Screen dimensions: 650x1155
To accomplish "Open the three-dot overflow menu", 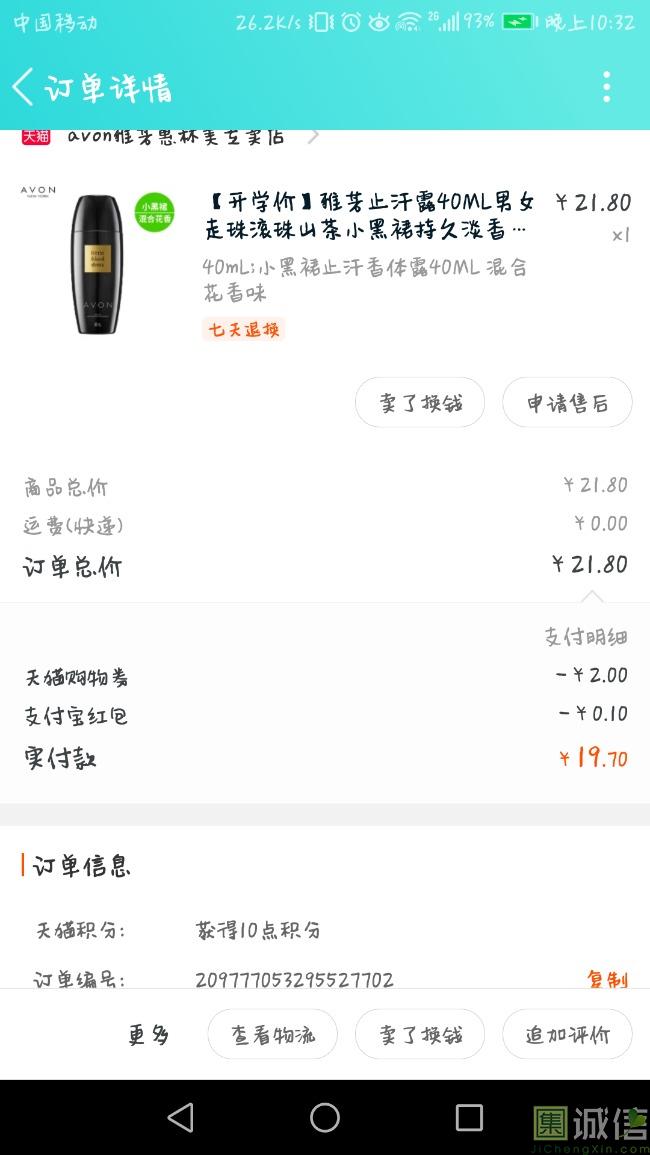I will click(607, 87).
